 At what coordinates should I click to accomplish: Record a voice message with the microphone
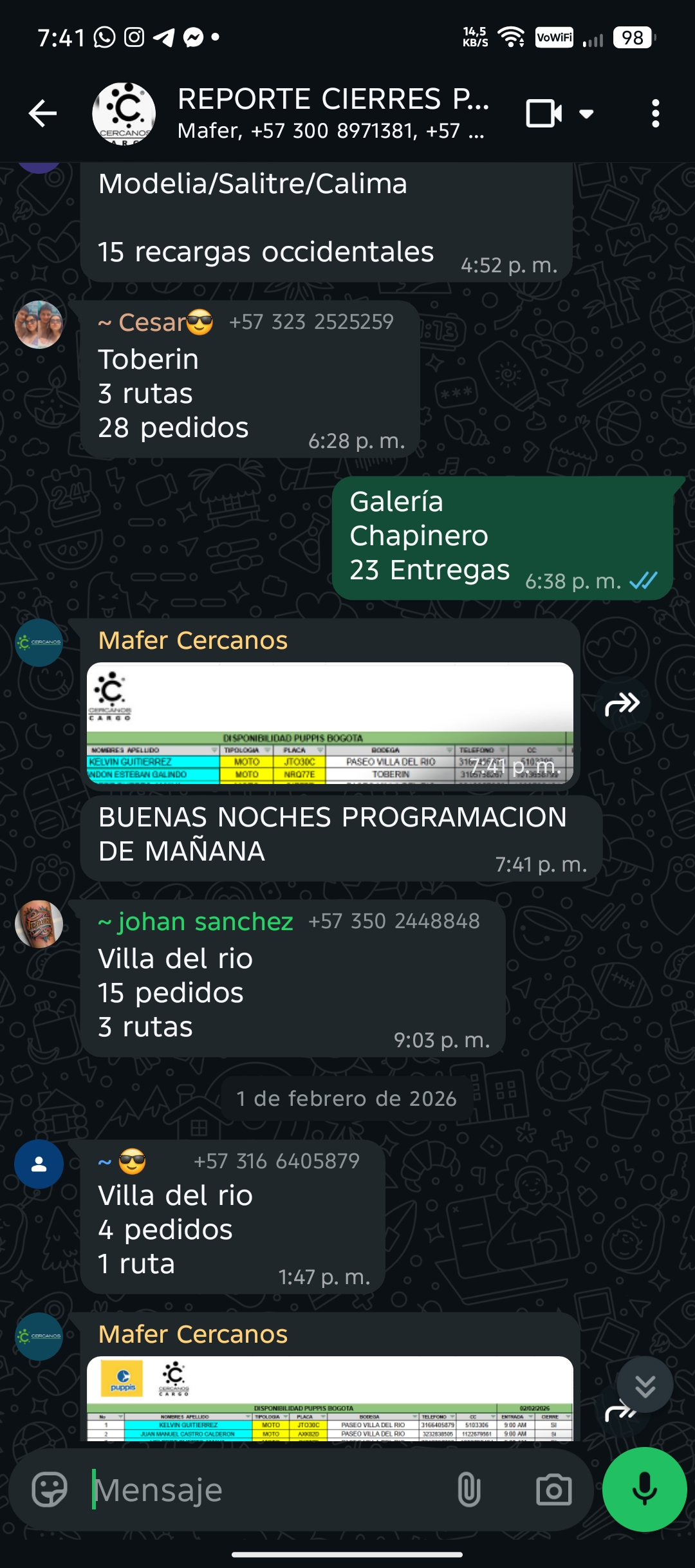coord(644,1489)
